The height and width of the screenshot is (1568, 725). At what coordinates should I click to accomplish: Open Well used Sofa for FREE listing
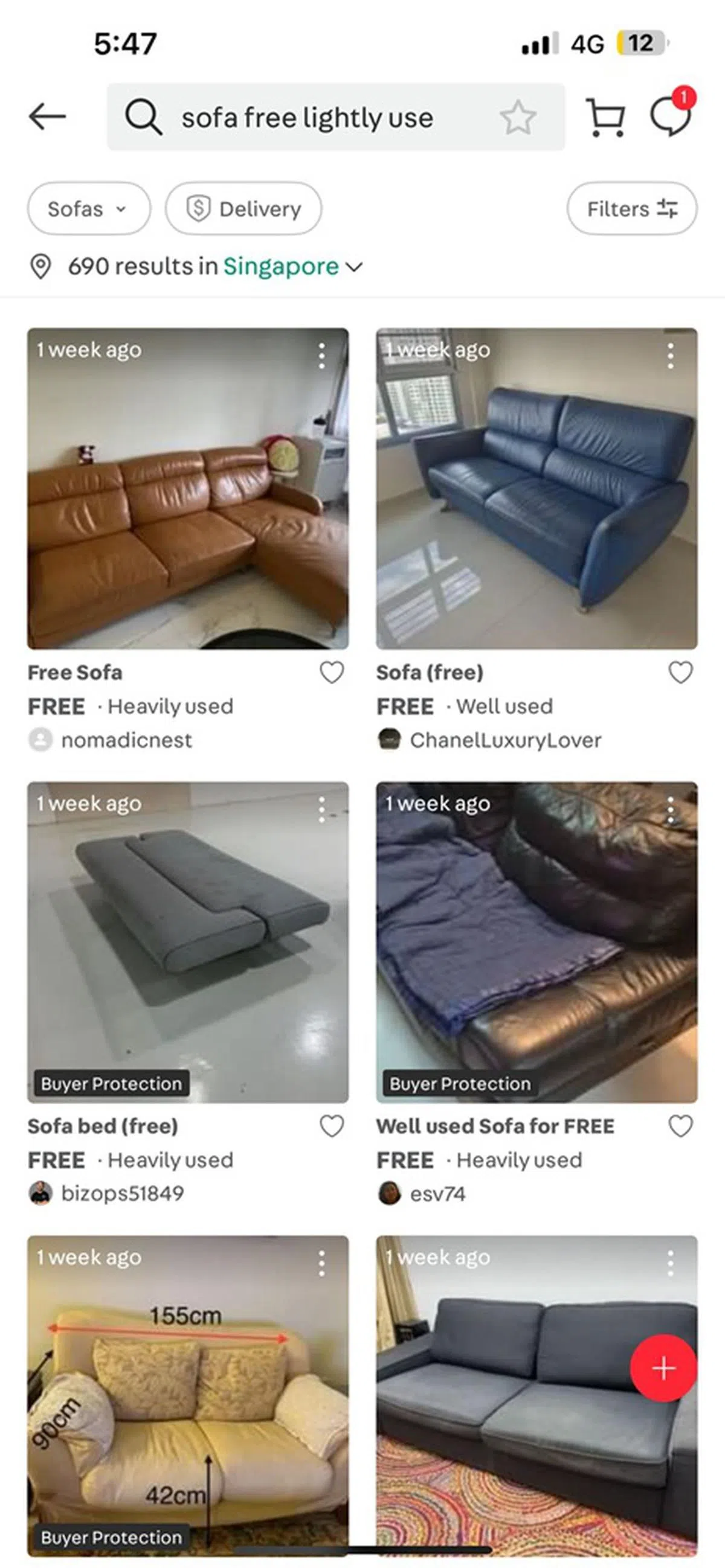tap(536, 942)
